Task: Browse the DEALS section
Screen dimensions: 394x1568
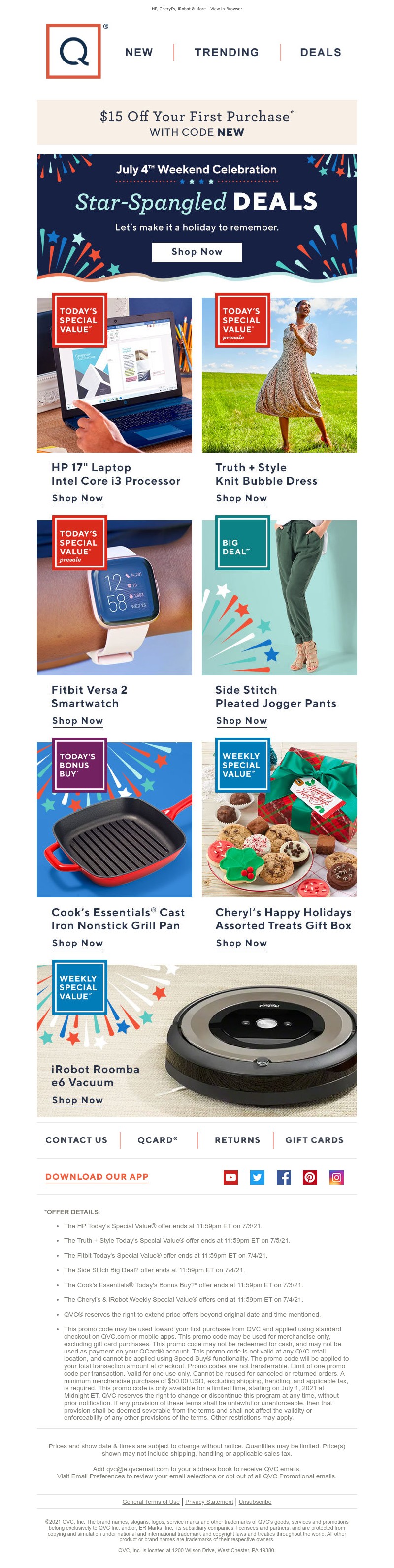Action: (320, 52)
